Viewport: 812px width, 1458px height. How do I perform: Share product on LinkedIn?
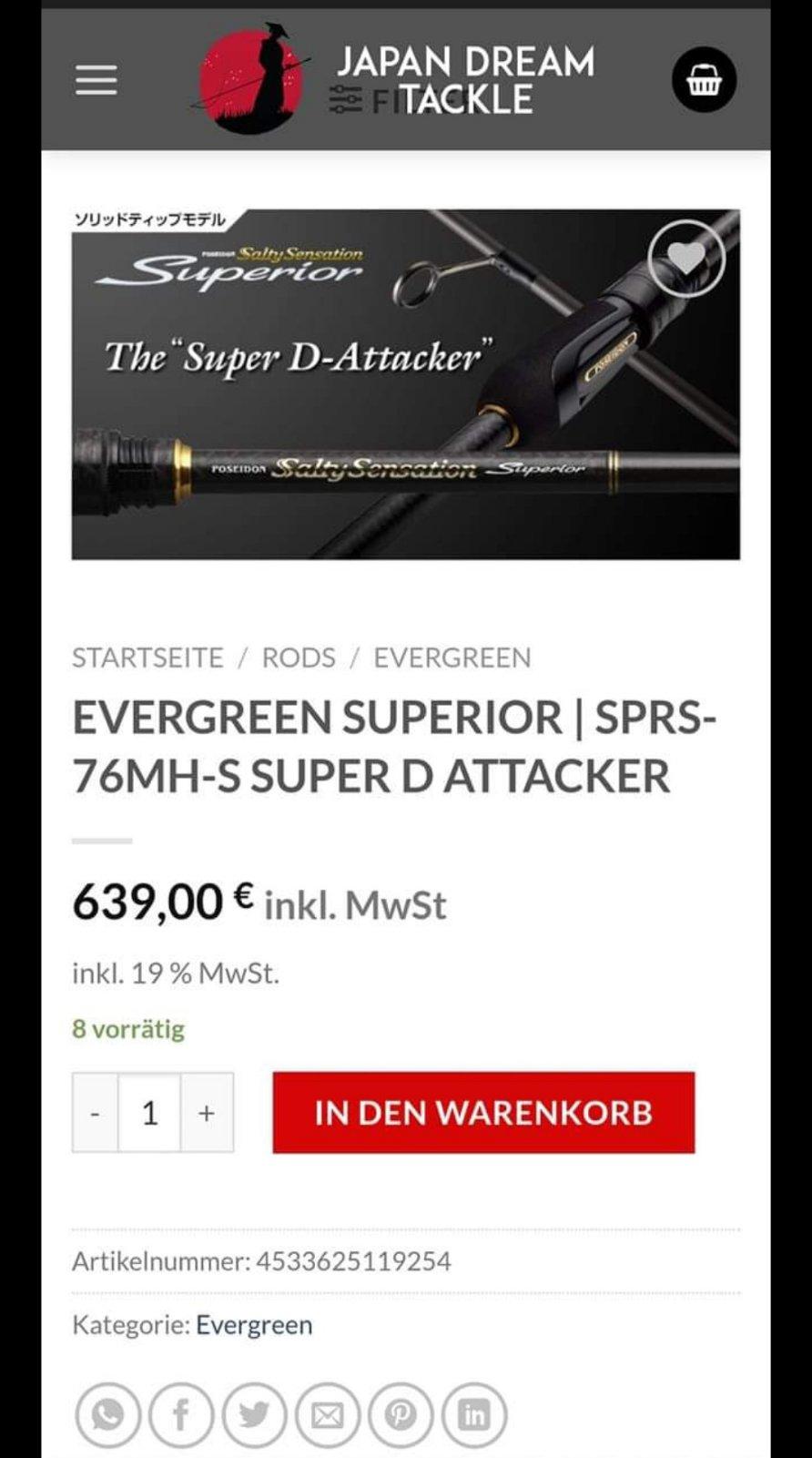point(473,1415)
